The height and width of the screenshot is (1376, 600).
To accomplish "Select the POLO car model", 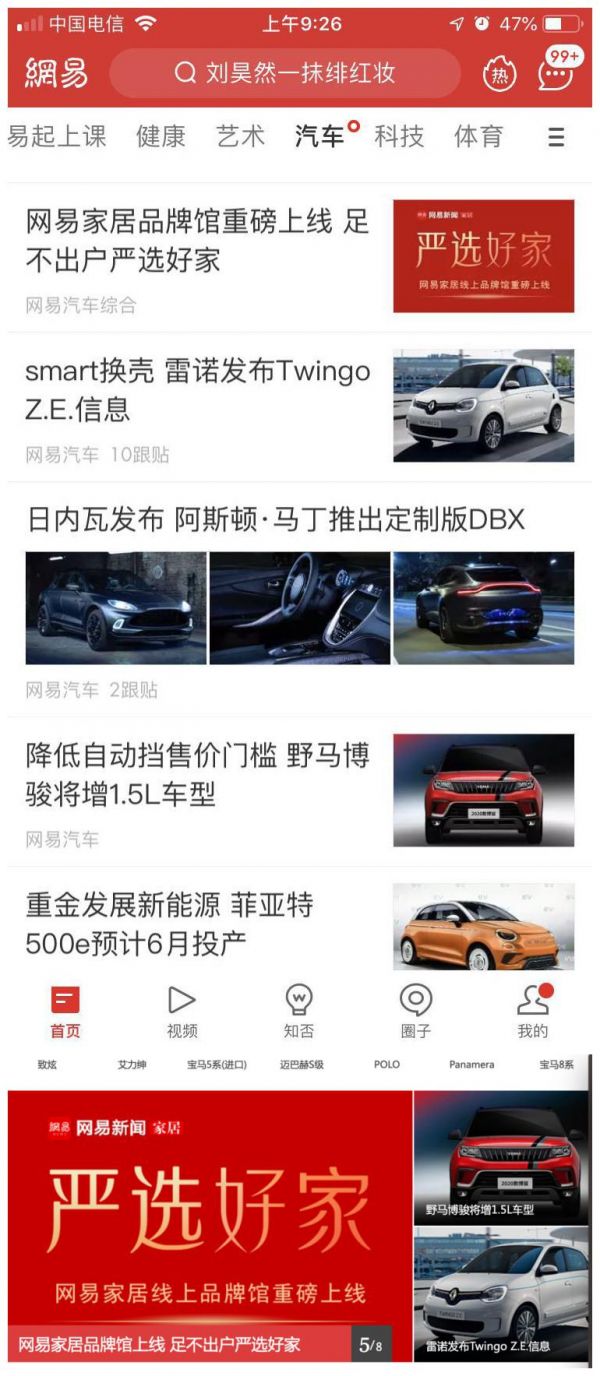I will pos(387,1065).
